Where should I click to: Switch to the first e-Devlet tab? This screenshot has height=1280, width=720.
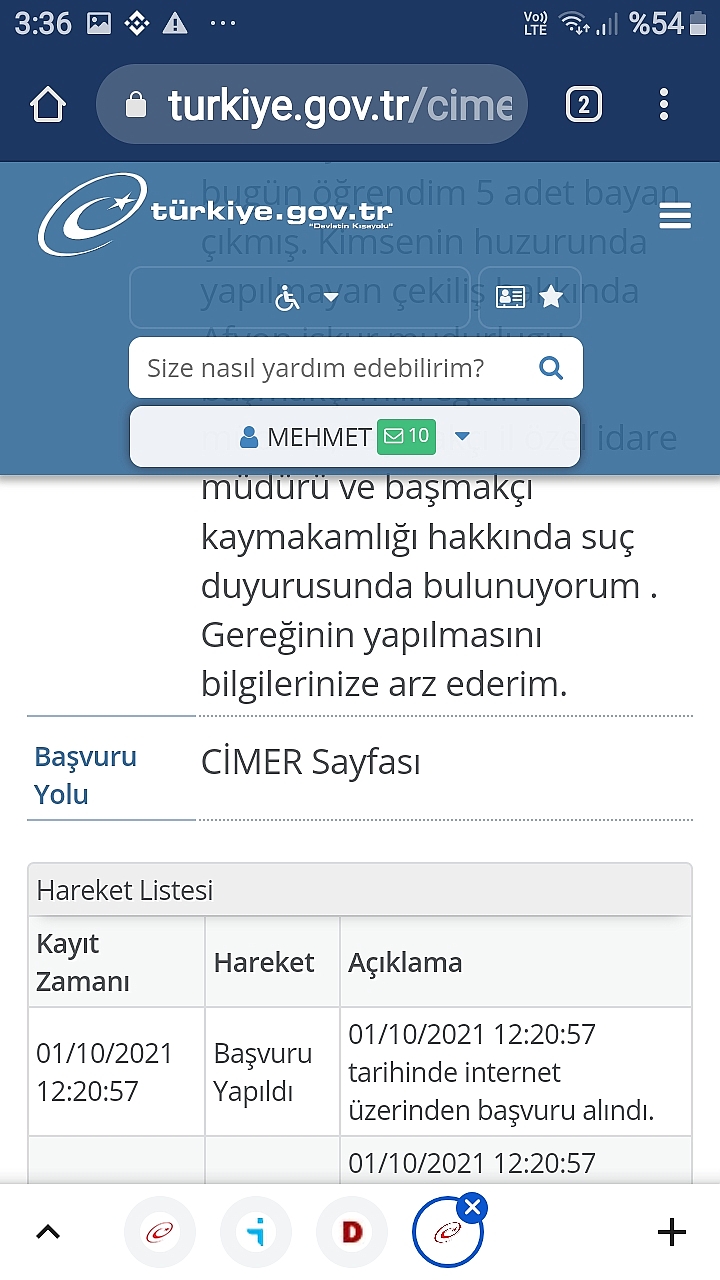(x=160, y=1232)
